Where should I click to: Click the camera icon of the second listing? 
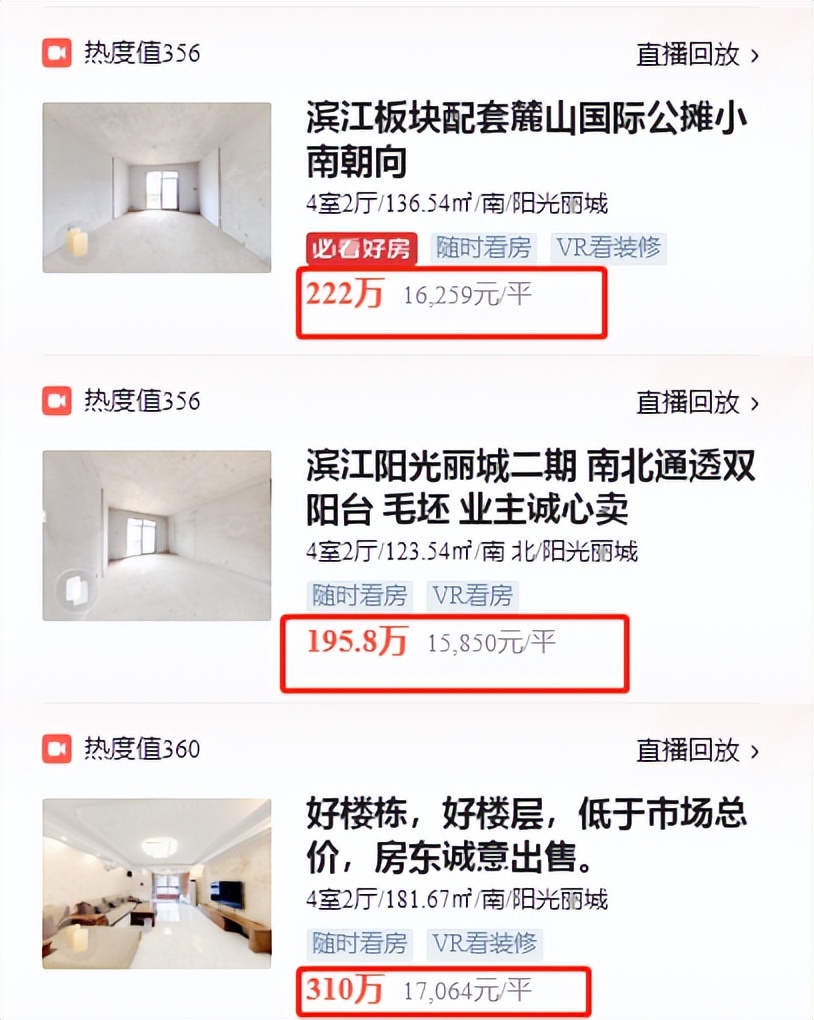click(x=55, y=402)
